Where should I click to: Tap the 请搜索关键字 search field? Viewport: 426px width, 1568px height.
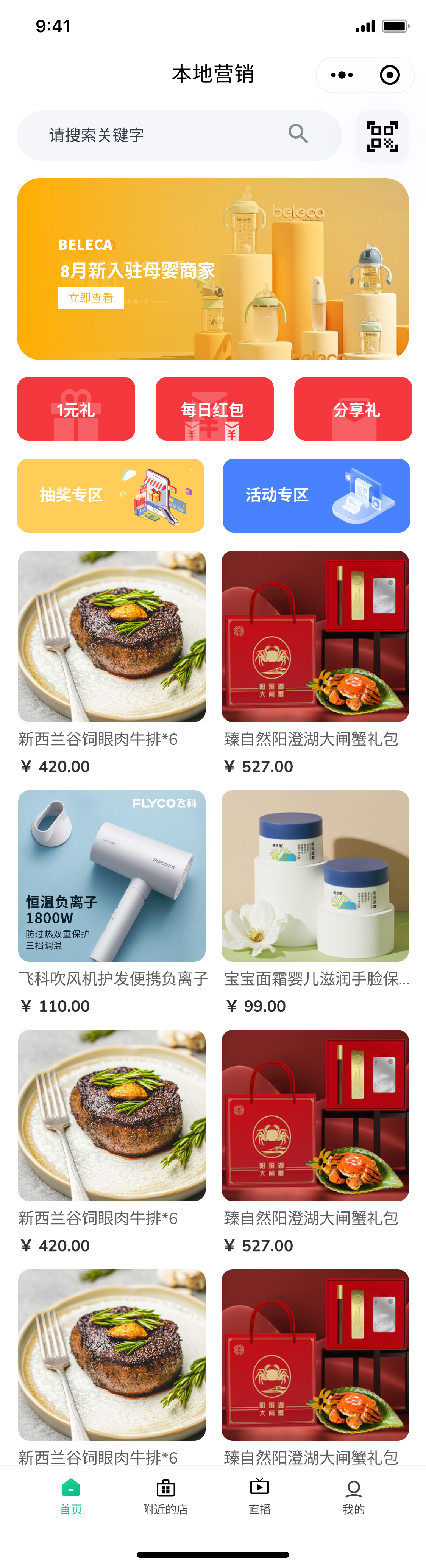click(165, 135)
